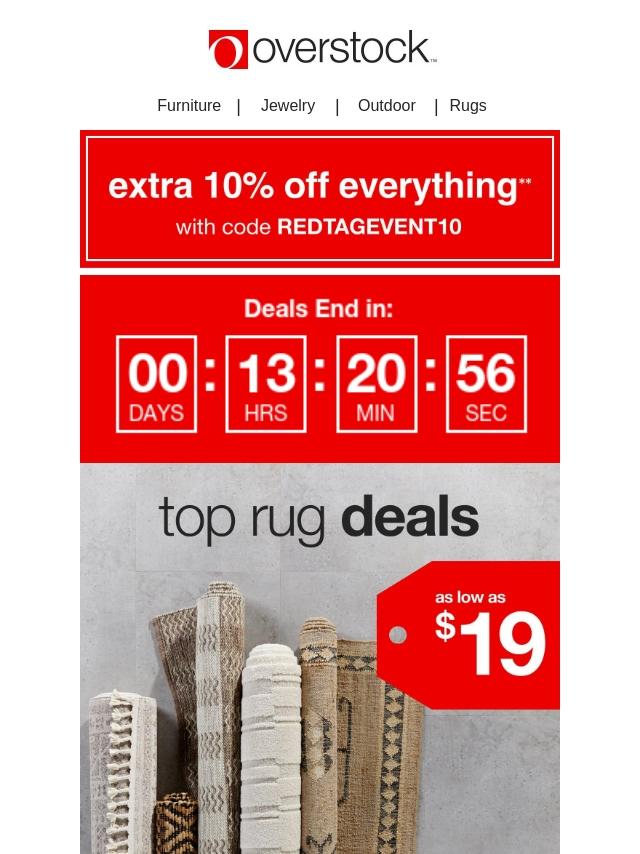Select the Outdoor category link
Viewport: 640px width, 854px height.
(x=387, y=106)
